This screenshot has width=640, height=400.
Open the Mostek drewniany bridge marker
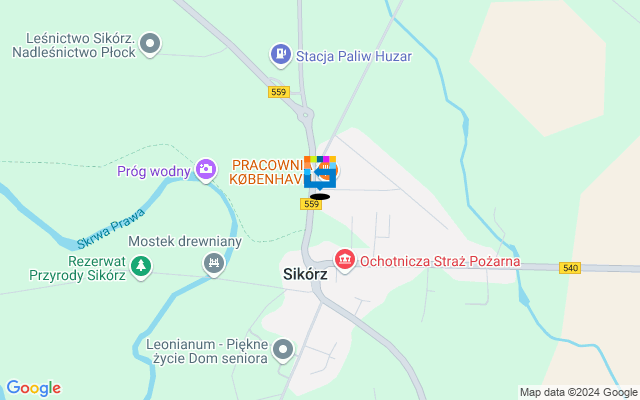(212, 264)
